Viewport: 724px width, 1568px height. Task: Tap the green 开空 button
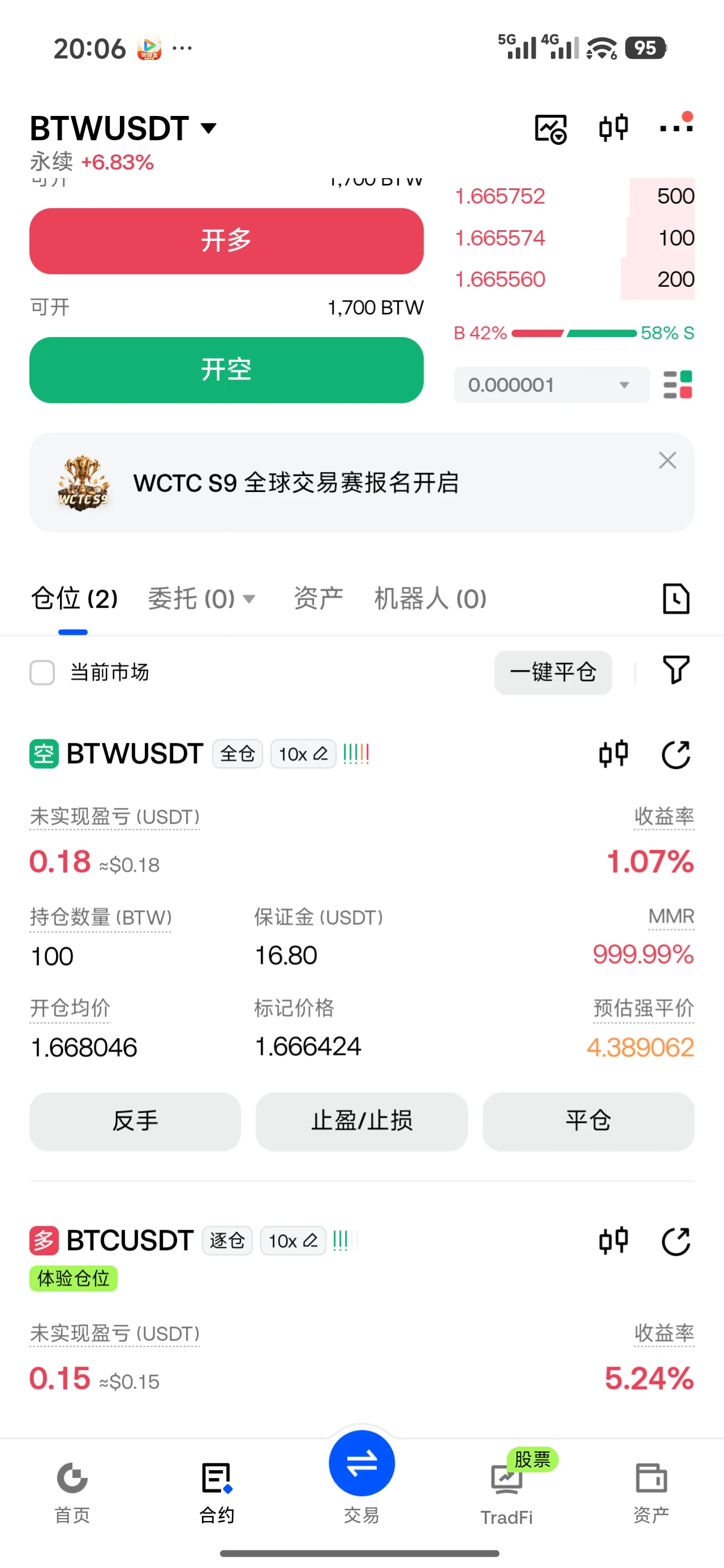pyautogui.click(x=226, y=370)
